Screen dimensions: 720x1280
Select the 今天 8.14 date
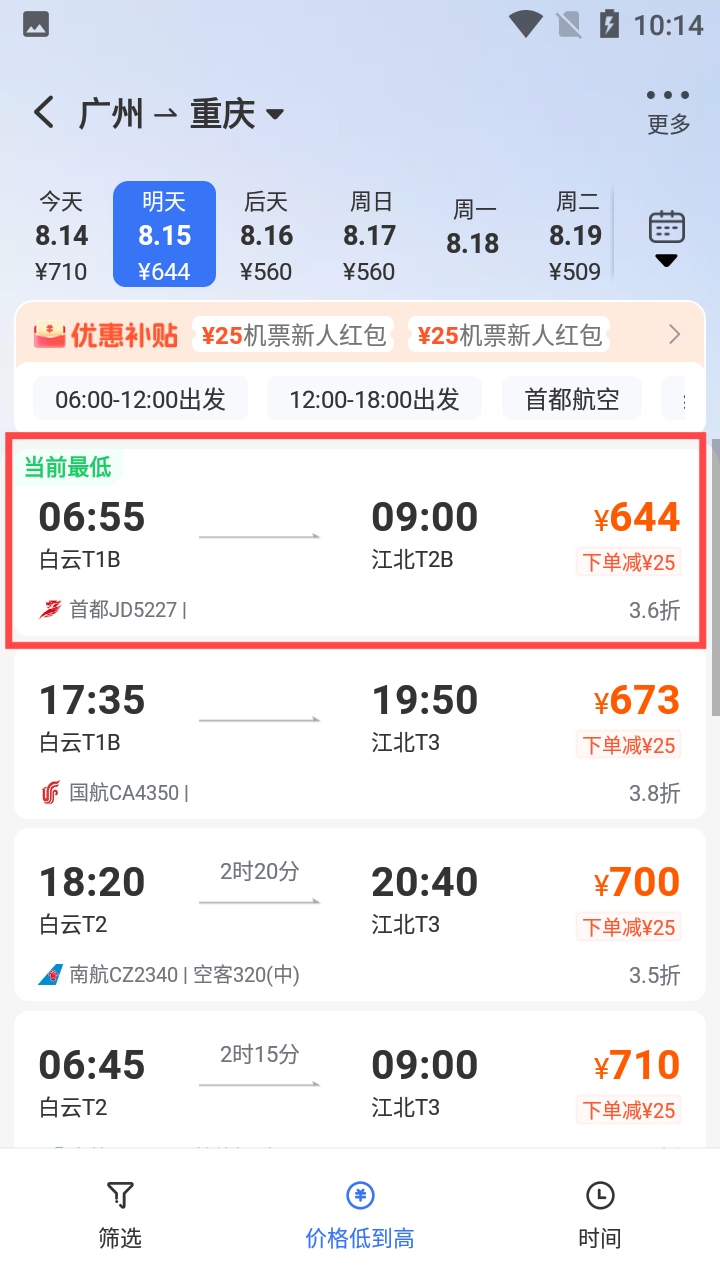61,235
